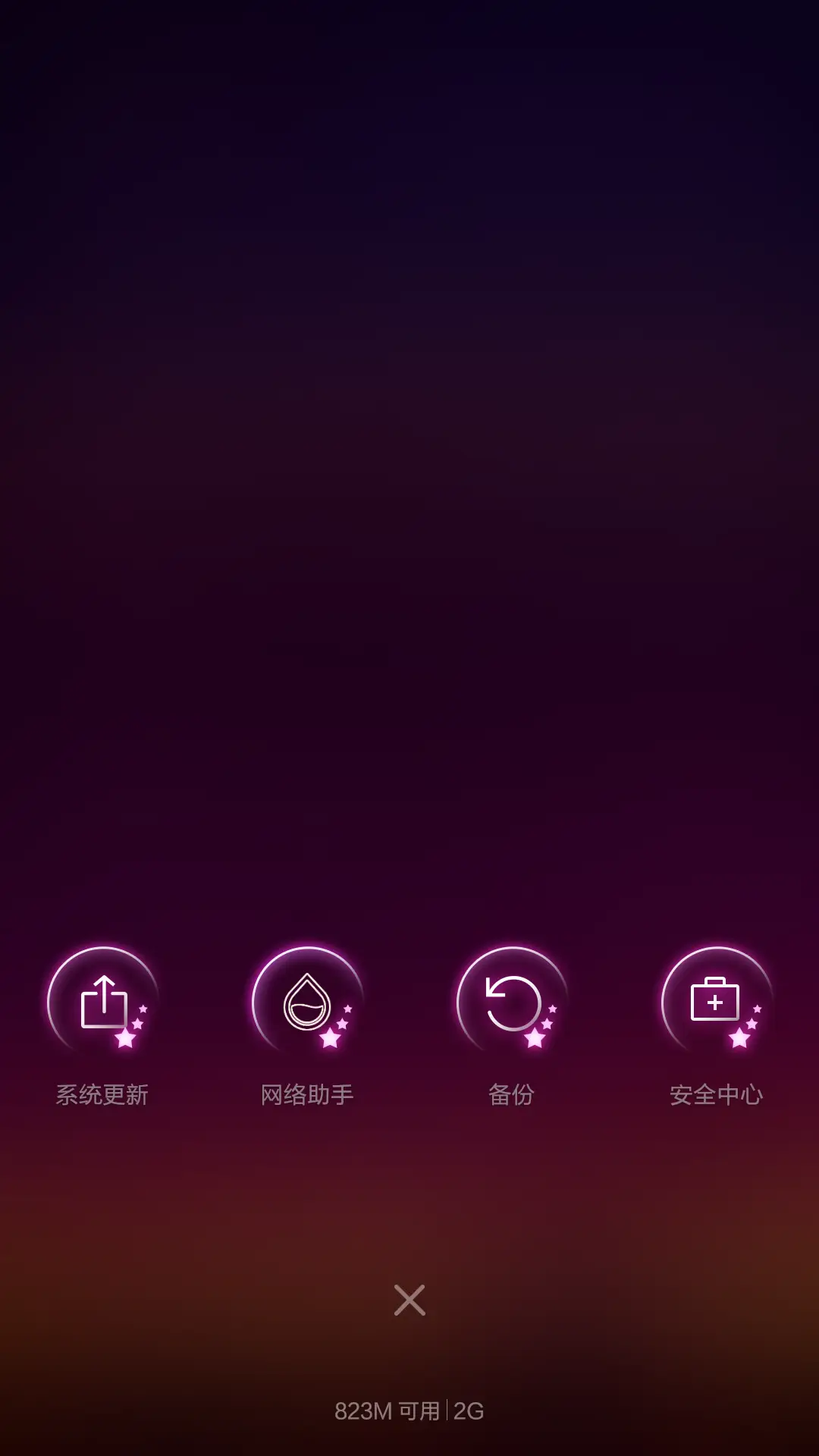Click the upload arrow inside the first circle
Screen dimensions: 819x1456
click(x=104, y=1003)
